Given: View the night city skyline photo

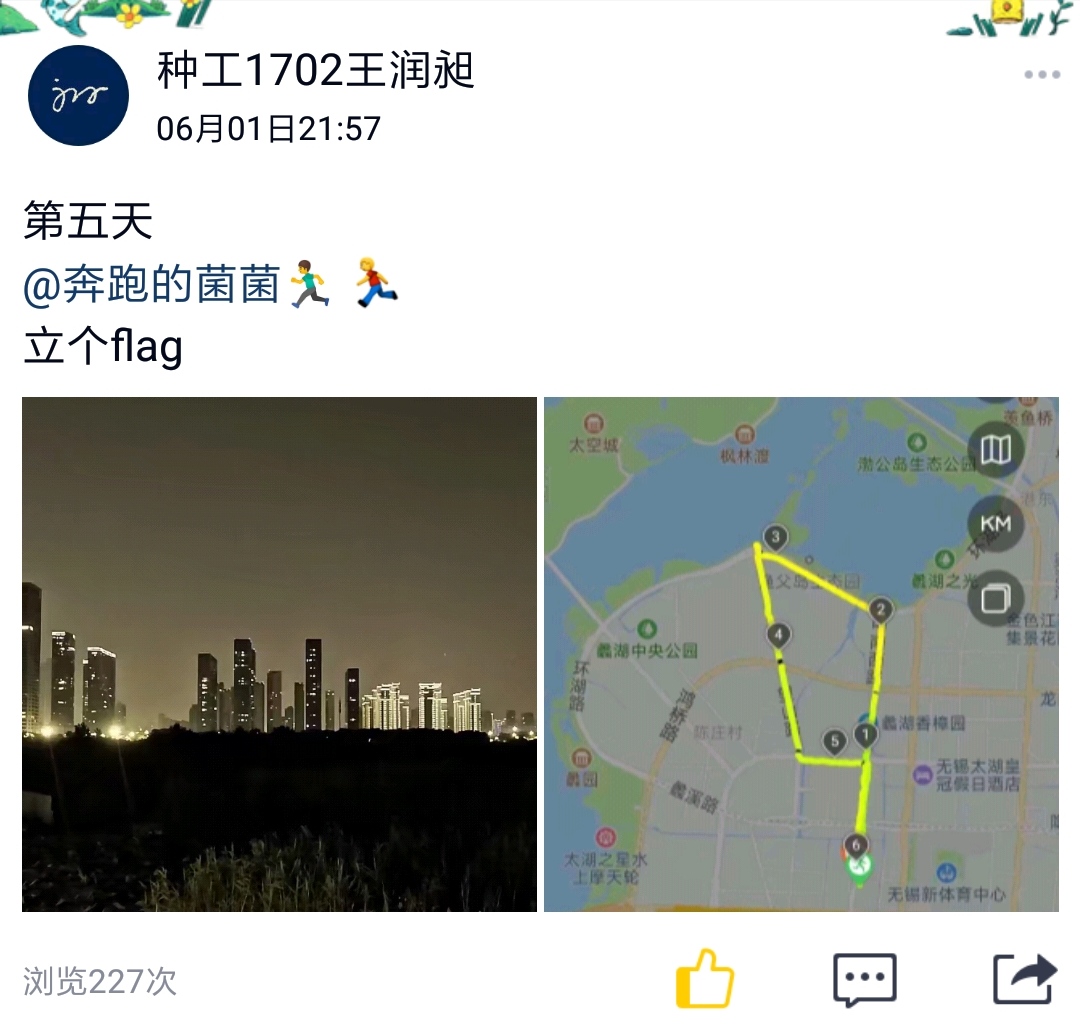Looking at the screenshot, I should 279,654.
